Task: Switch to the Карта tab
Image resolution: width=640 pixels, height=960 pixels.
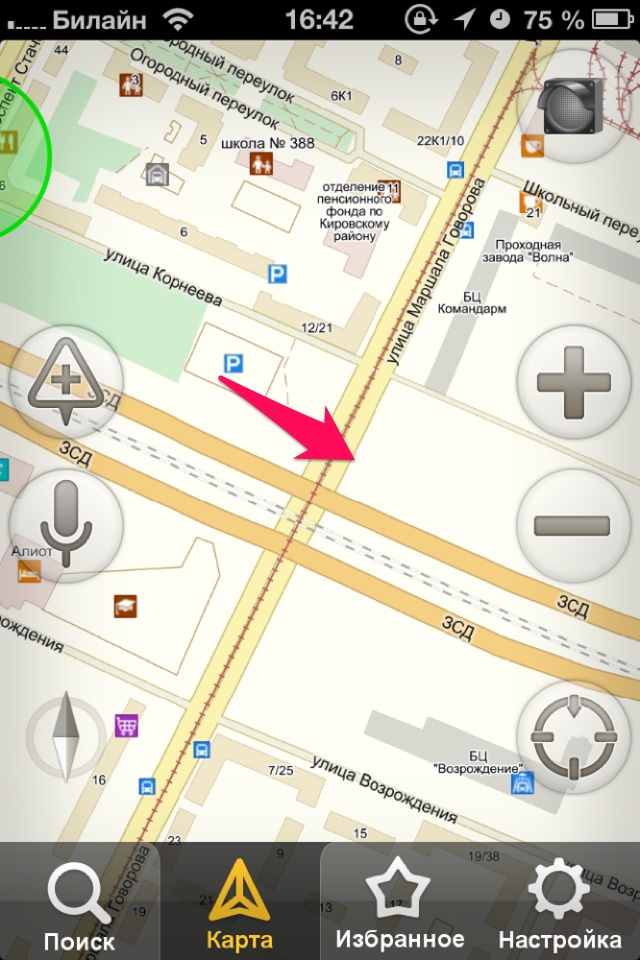Action: tap(240, 903)
